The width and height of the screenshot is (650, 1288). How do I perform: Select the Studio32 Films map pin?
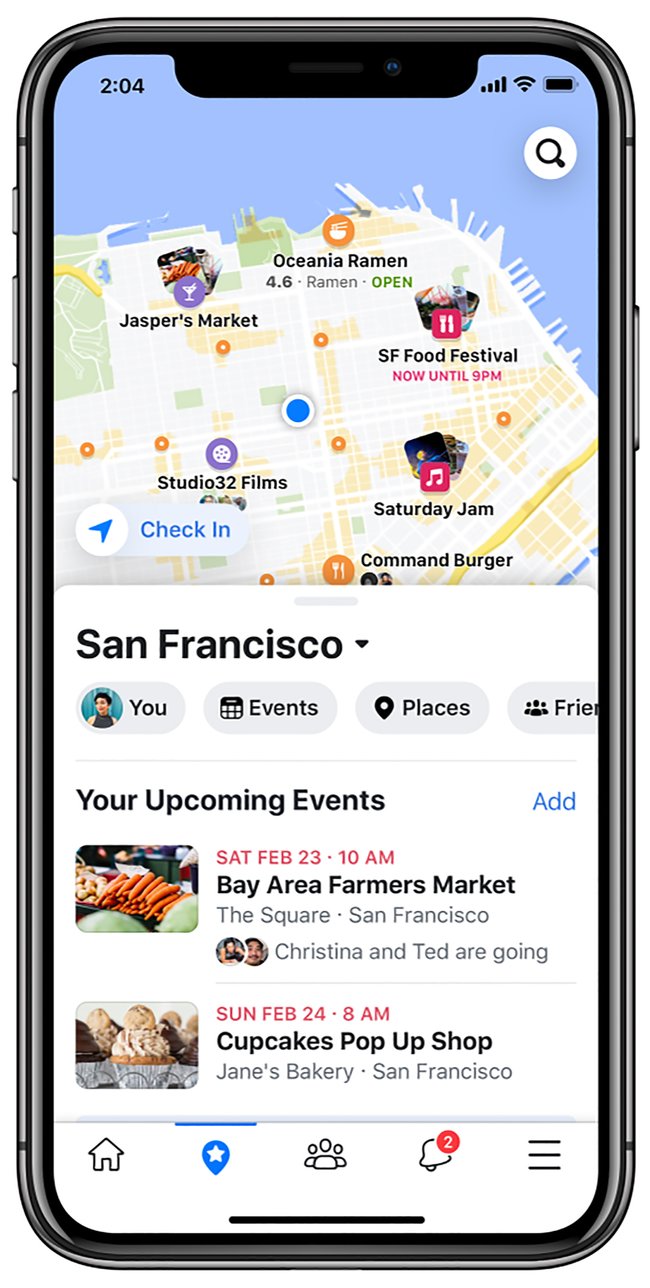pos(221,454)
